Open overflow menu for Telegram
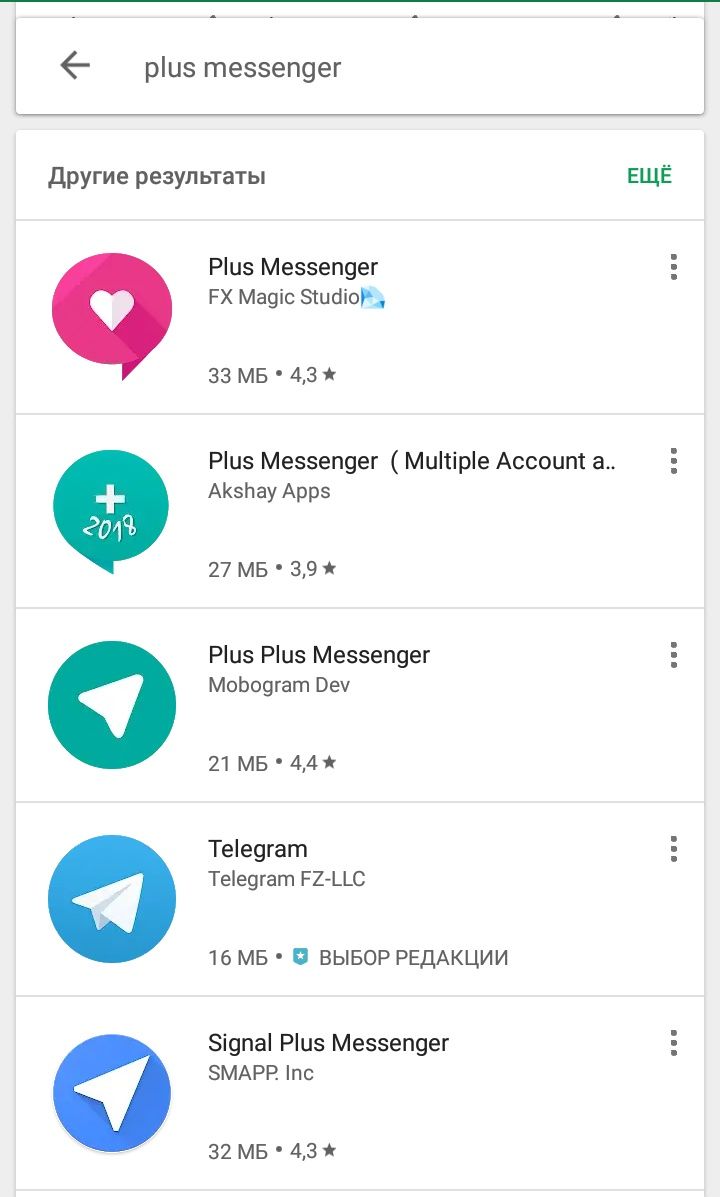This screenshot has height=1197, width=720. 673,849
